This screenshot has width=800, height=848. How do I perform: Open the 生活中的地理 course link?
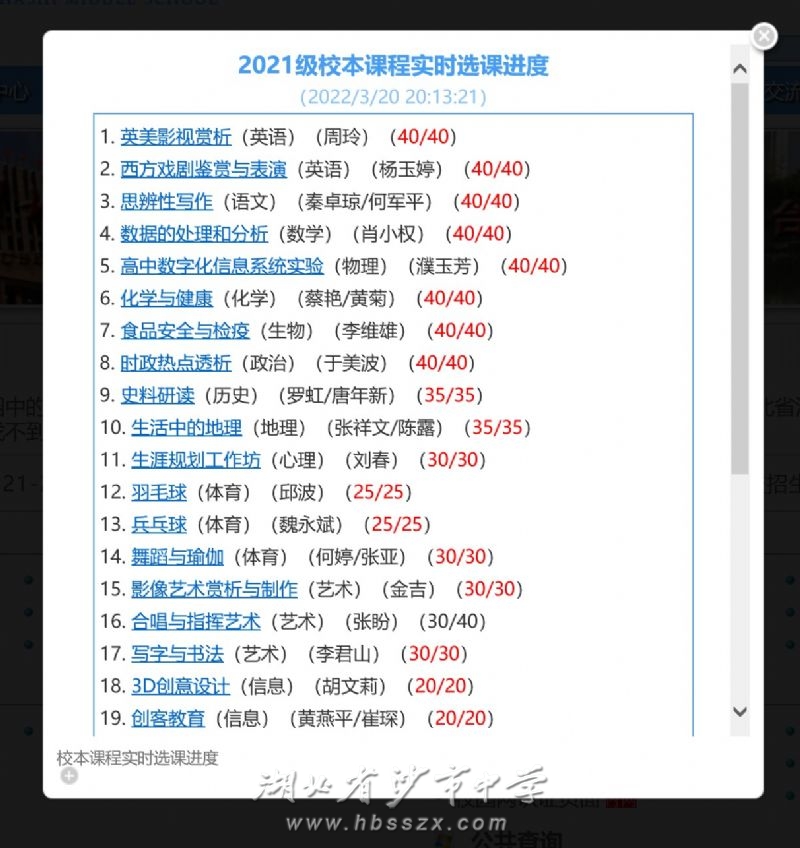coord(186,428)
